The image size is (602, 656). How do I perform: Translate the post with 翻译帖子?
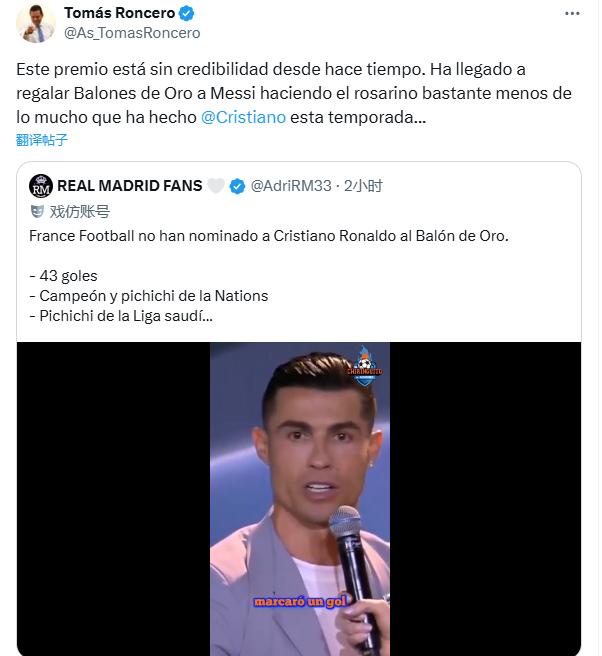point(42,140)
